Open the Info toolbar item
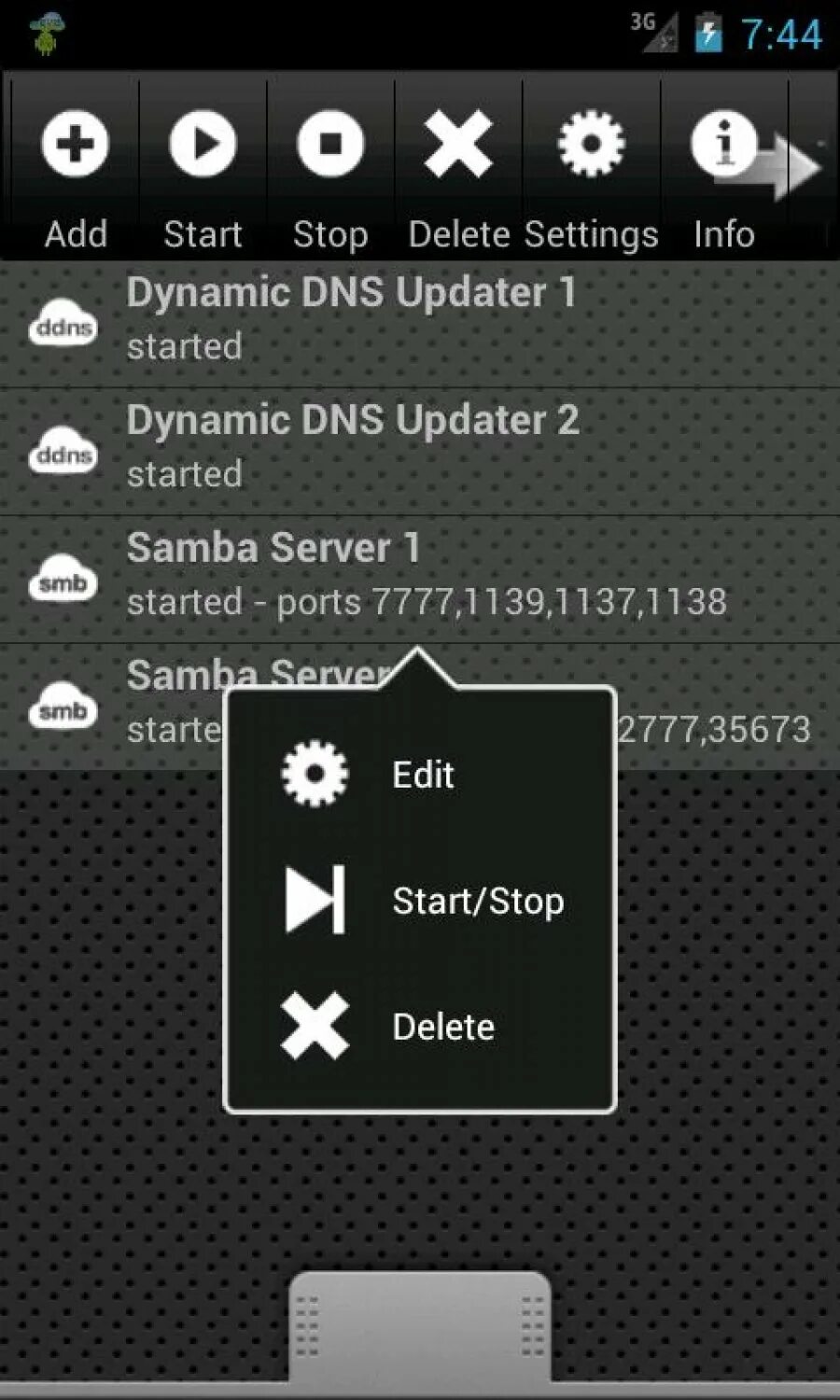840x1400 pixels. 723,170
